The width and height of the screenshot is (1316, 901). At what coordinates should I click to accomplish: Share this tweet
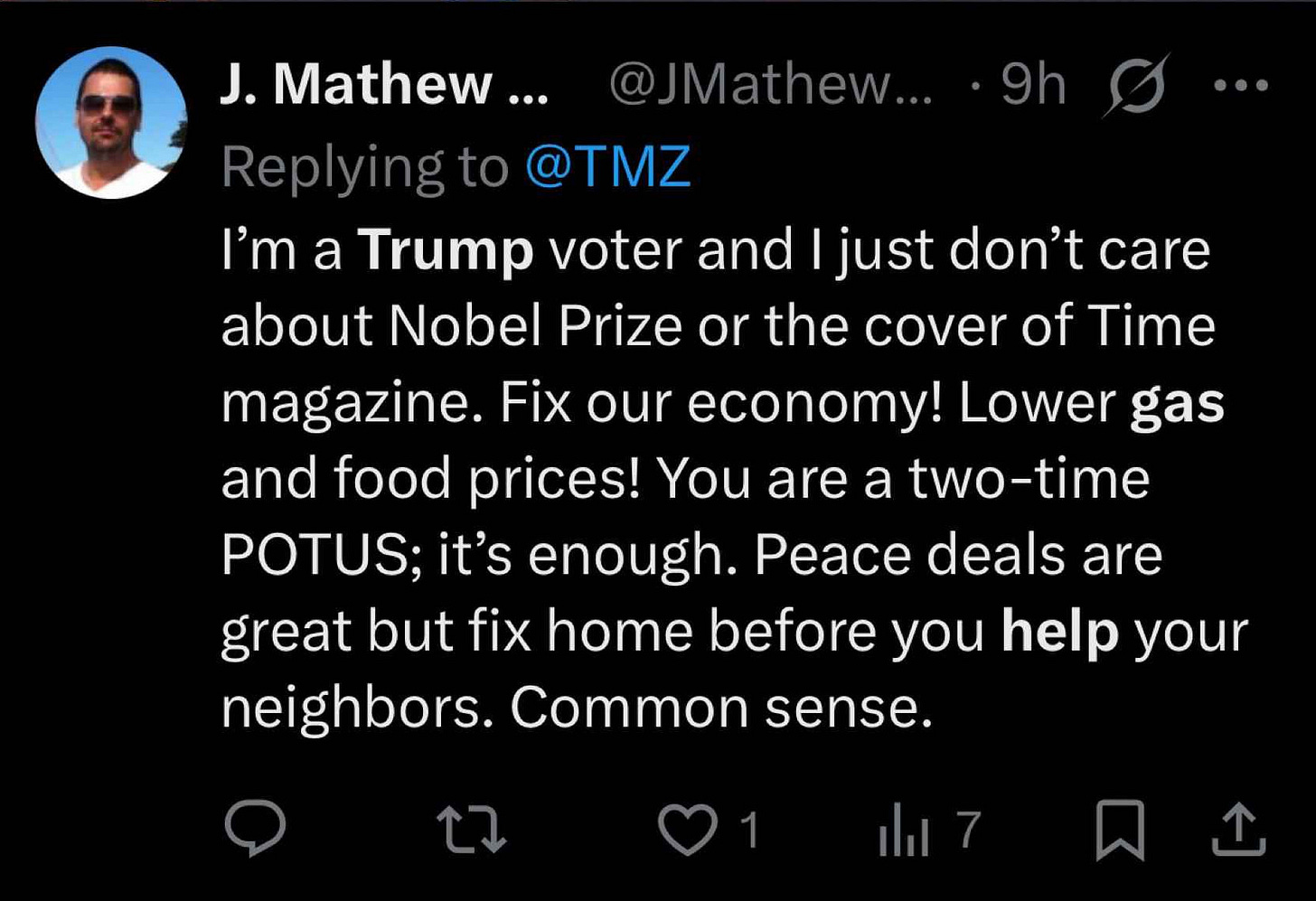point(1237,831)
